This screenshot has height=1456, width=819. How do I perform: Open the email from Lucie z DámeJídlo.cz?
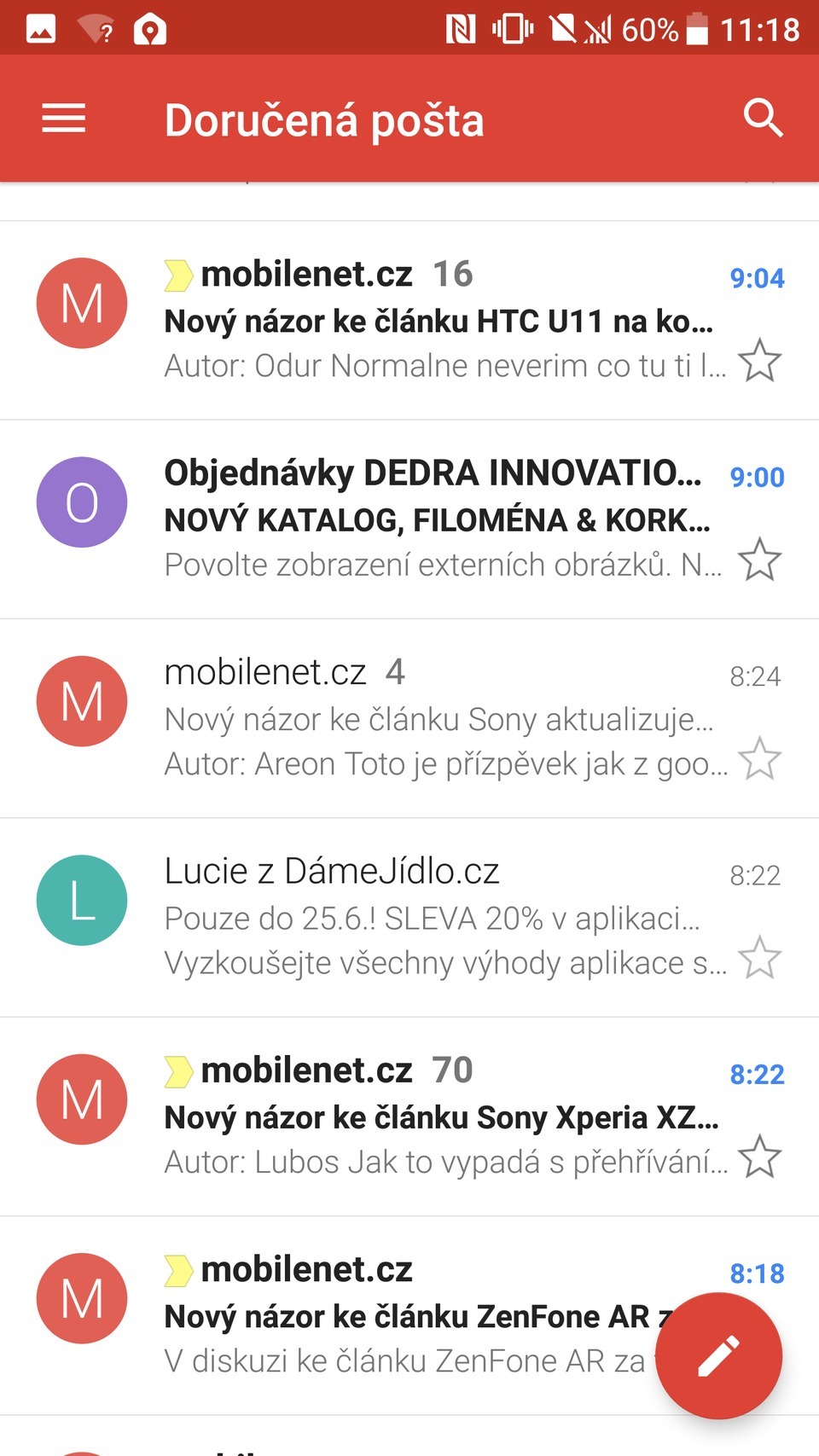tap(427, 915)
